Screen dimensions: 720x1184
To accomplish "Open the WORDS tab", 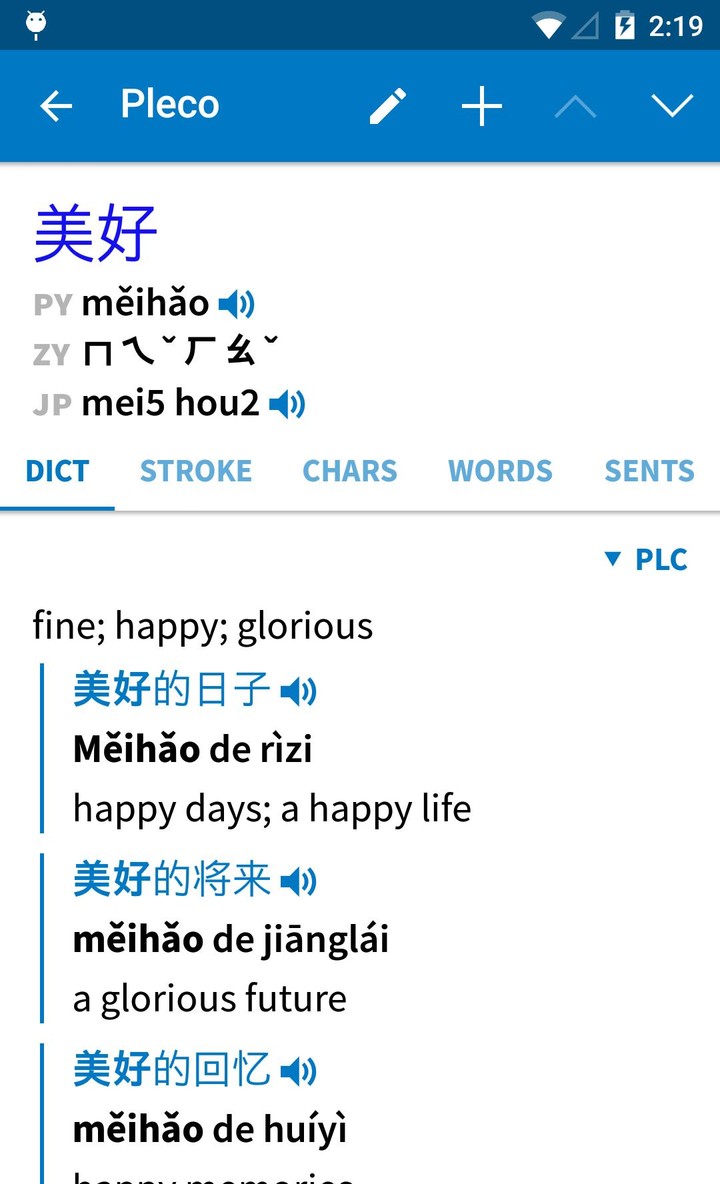I will [x=500, y=470].
